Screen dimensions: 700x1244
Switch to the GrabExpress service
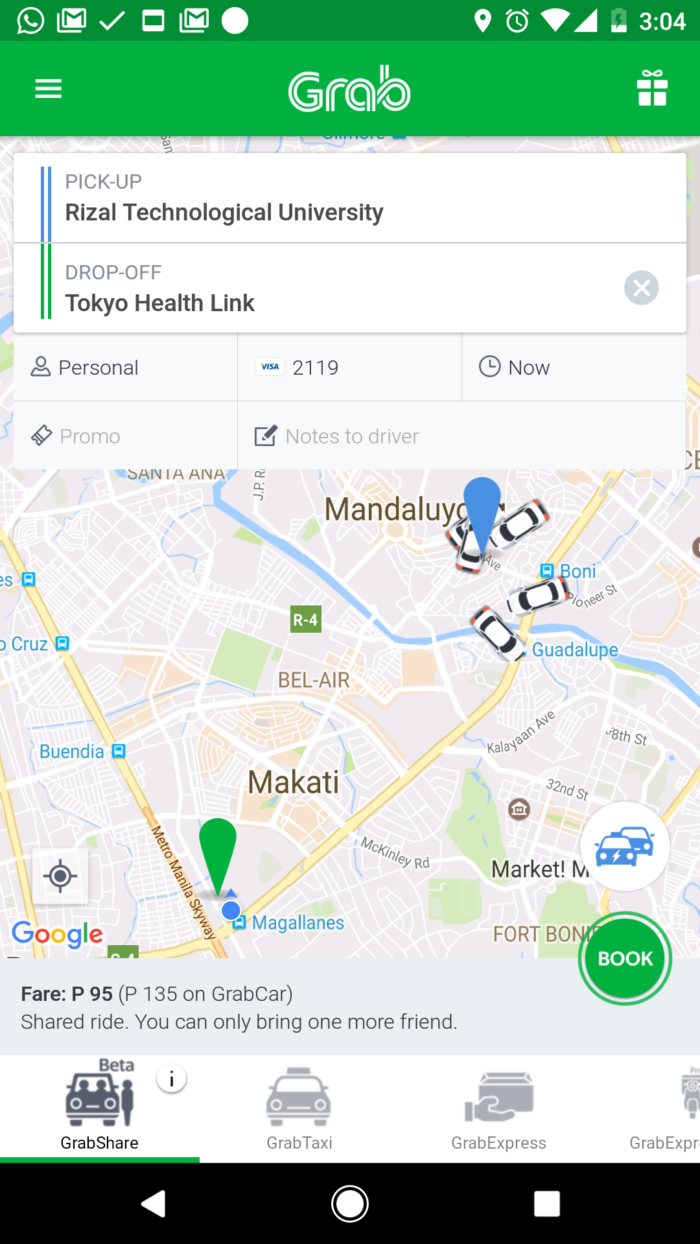point(498,1108)
